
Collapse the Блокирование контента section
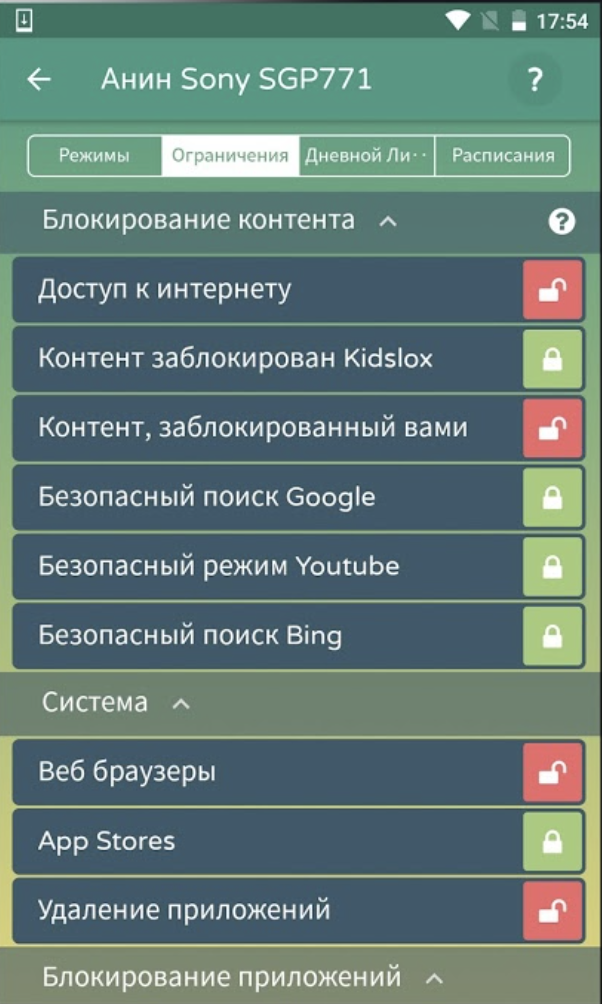[388, 221]
